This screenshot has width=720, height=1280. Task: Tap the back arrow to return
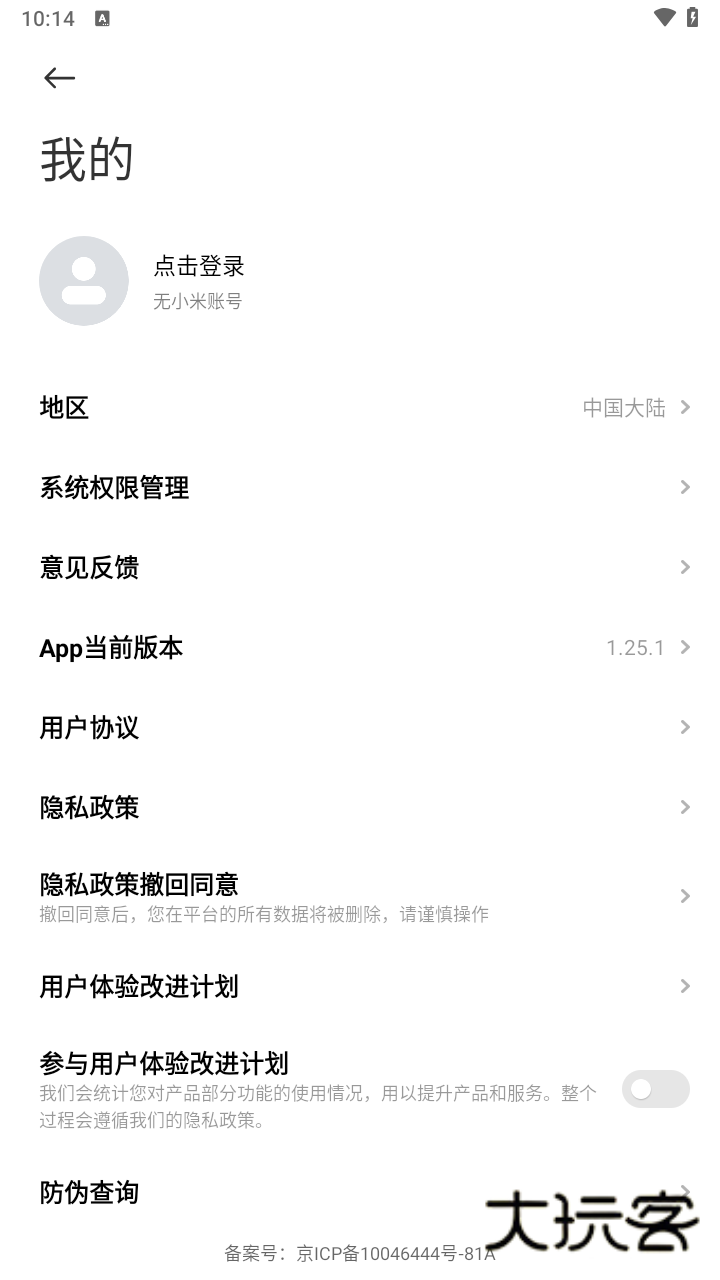pos(59,77)
